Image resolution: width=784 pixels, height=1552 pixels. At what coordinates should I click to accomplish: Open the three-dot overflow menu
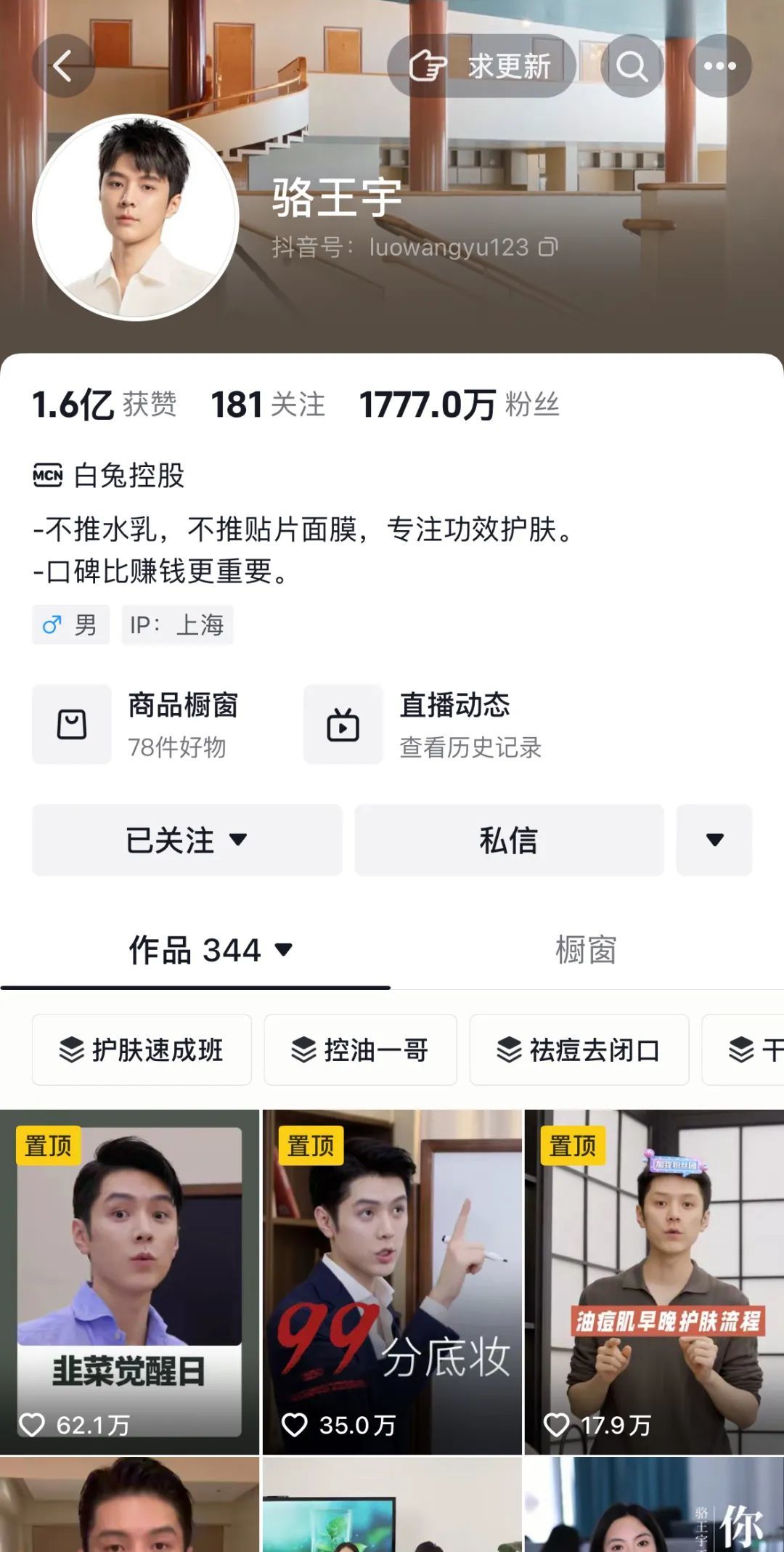tap(719, 66)
